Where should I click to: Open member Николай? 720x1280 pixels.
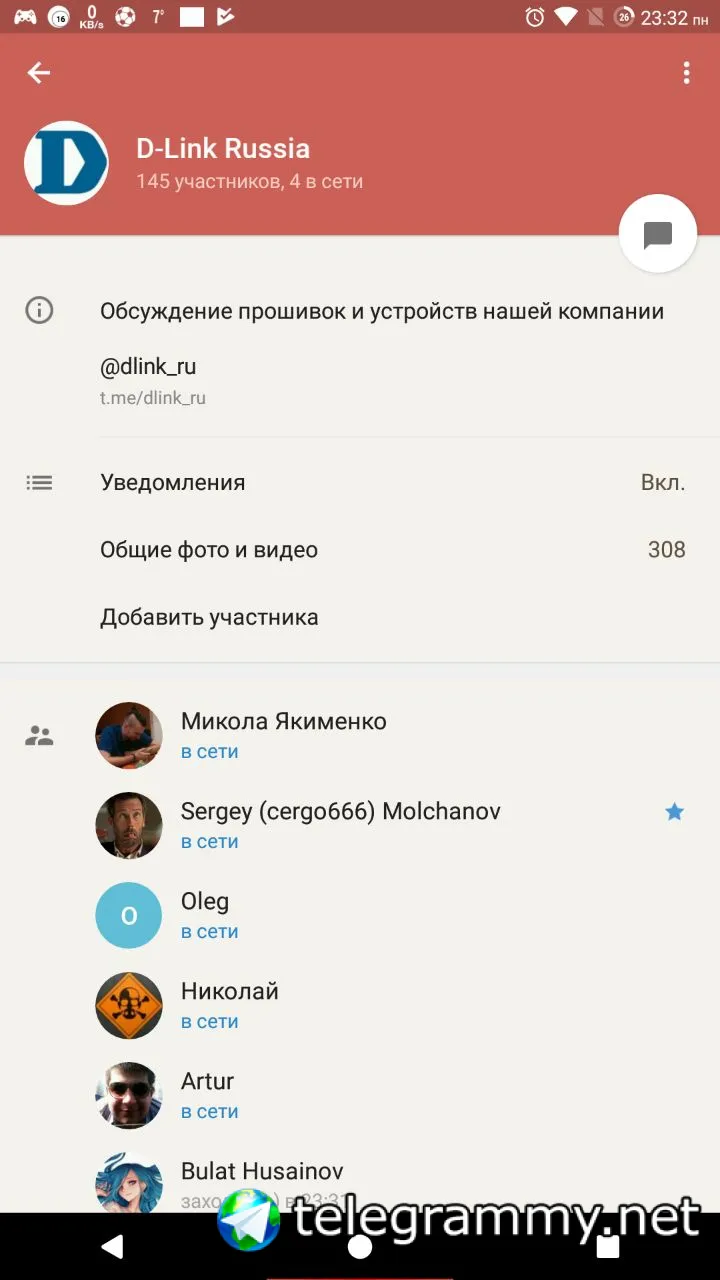click(x=230, y=1005)
